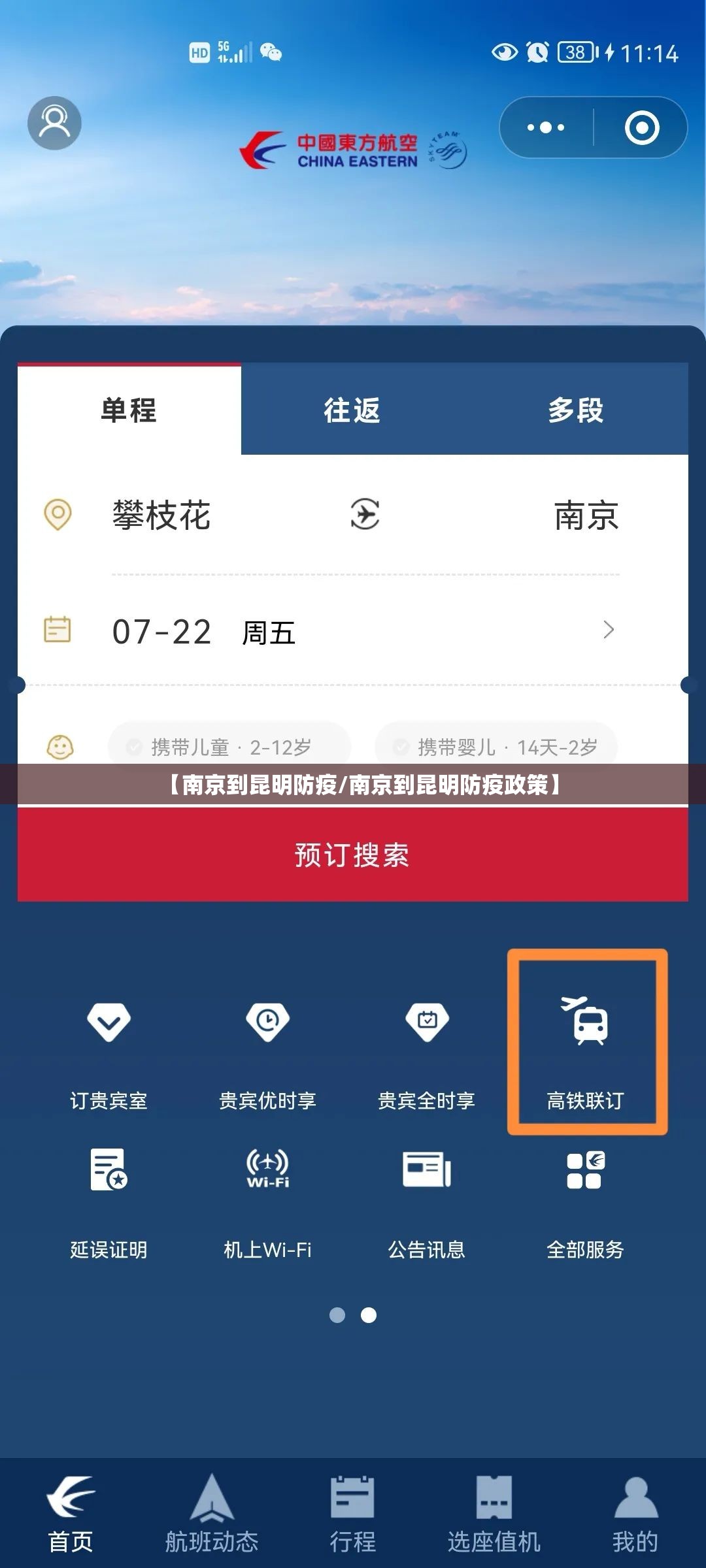706x1568 pixels.
Task: View 全部服务 all services
Action: pyautogui.click(x=585, y=1202)
